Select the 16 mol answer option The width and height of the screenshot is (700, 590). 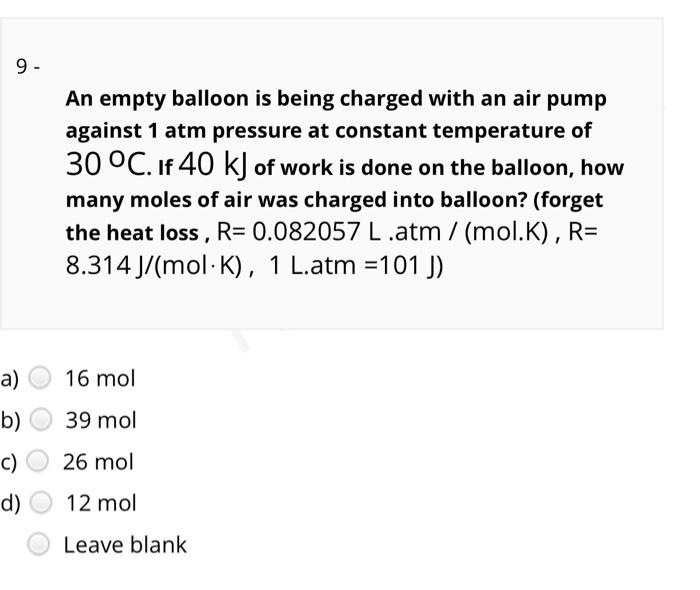40,379
